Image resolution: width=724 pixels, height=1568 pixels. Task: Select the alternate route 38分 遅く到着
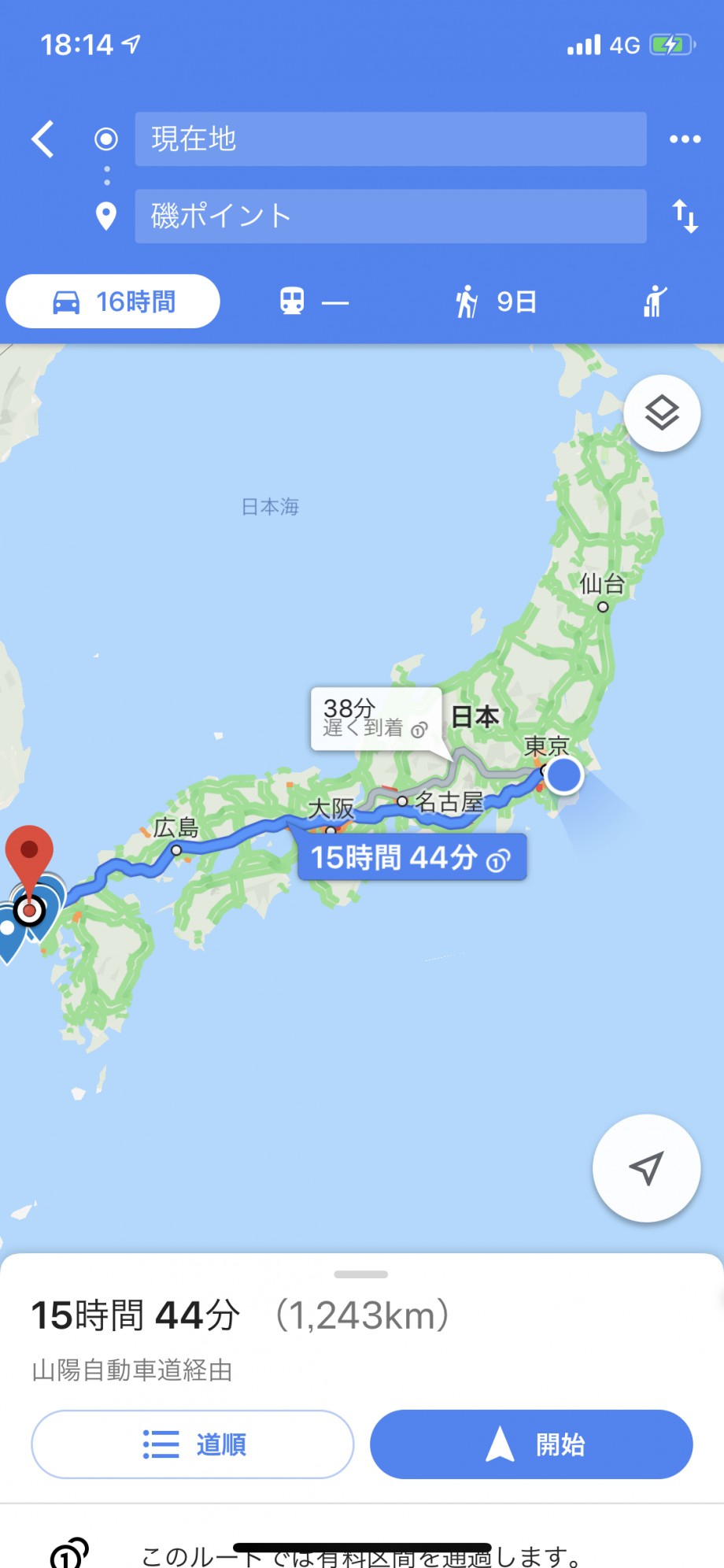(x=376, y=719)
